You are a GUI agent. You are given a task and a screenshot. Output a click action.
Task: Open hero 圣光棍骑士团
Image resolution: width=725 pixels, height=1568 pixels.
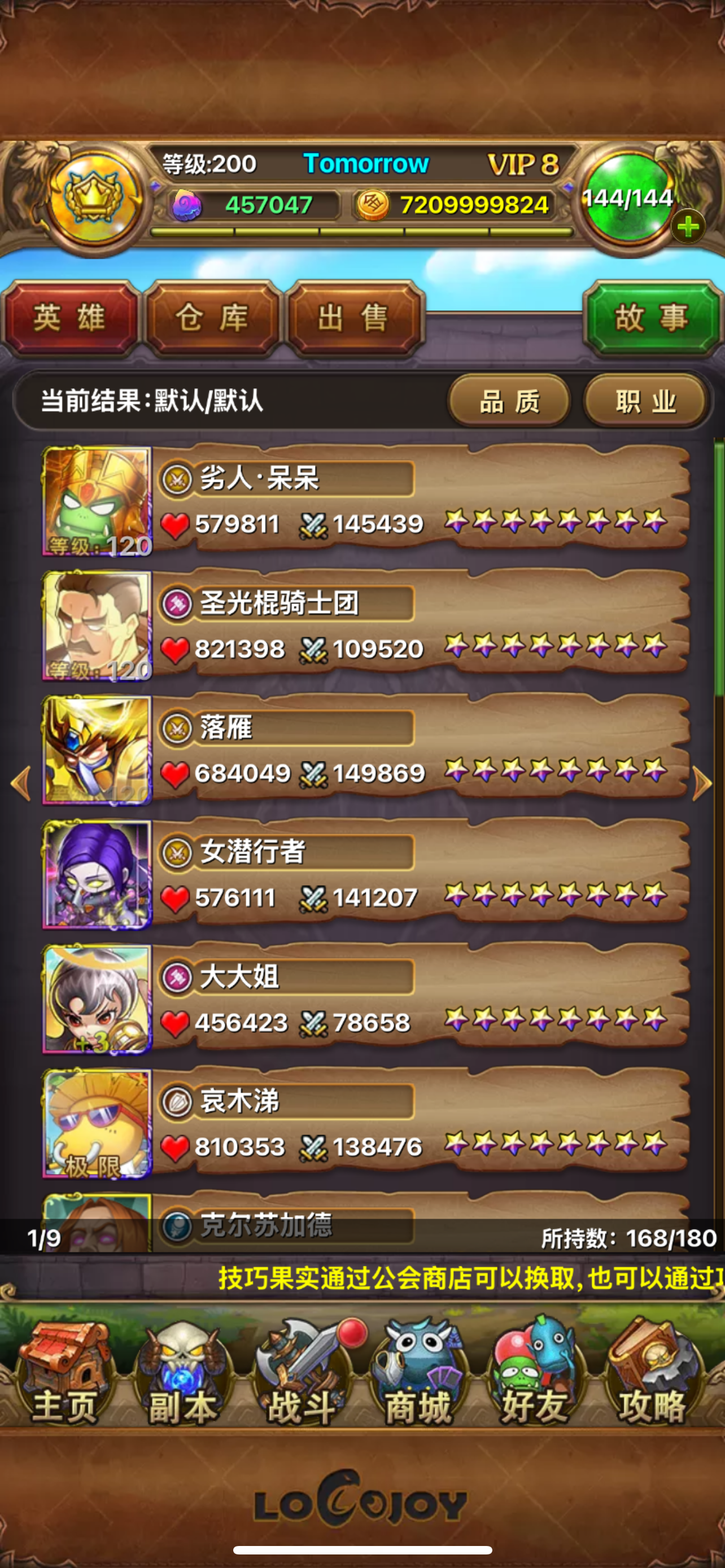(x=365, y=627)
